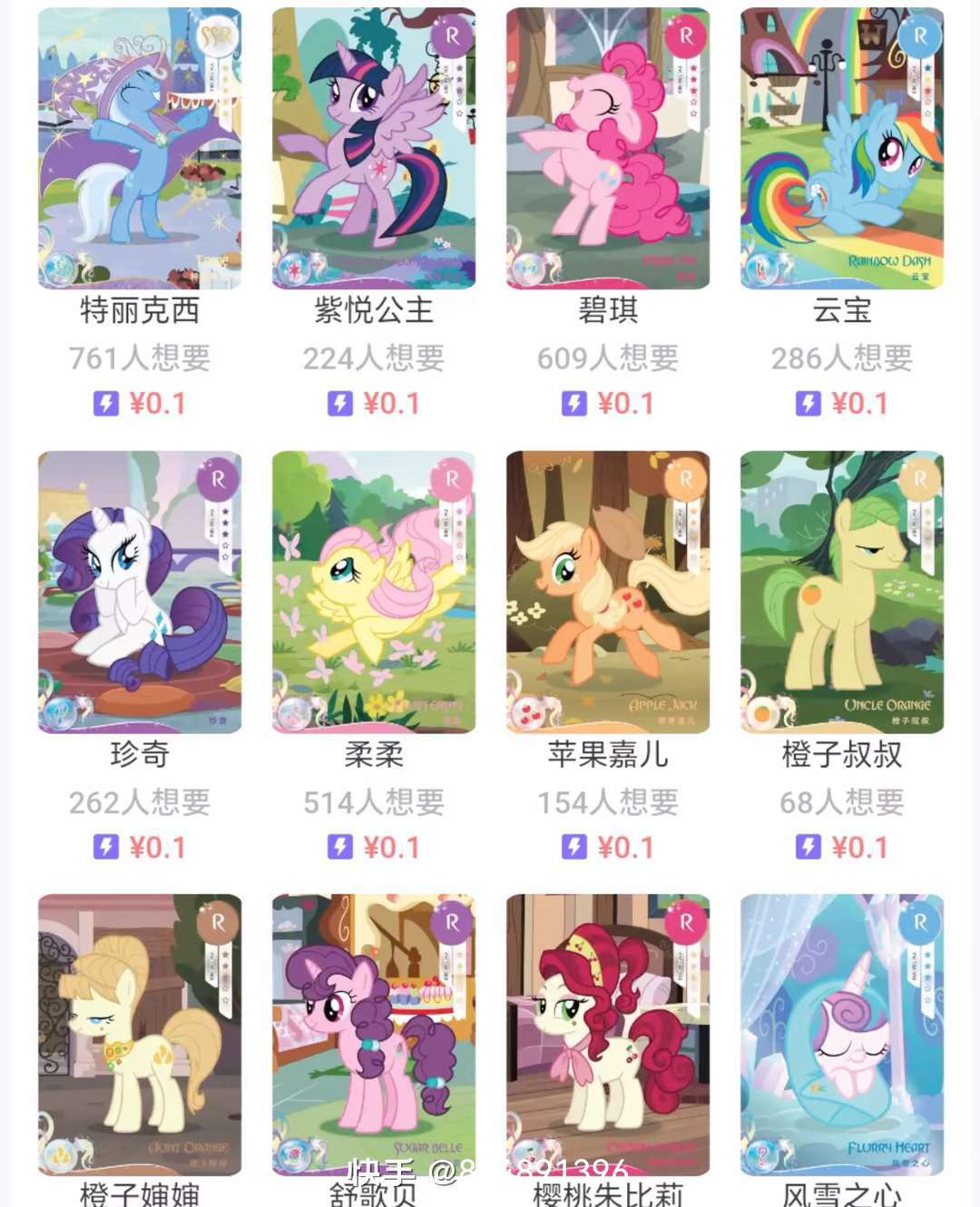Open the 云宝 Rainbow Dash card
The image size is (980, 1207).
842,149
